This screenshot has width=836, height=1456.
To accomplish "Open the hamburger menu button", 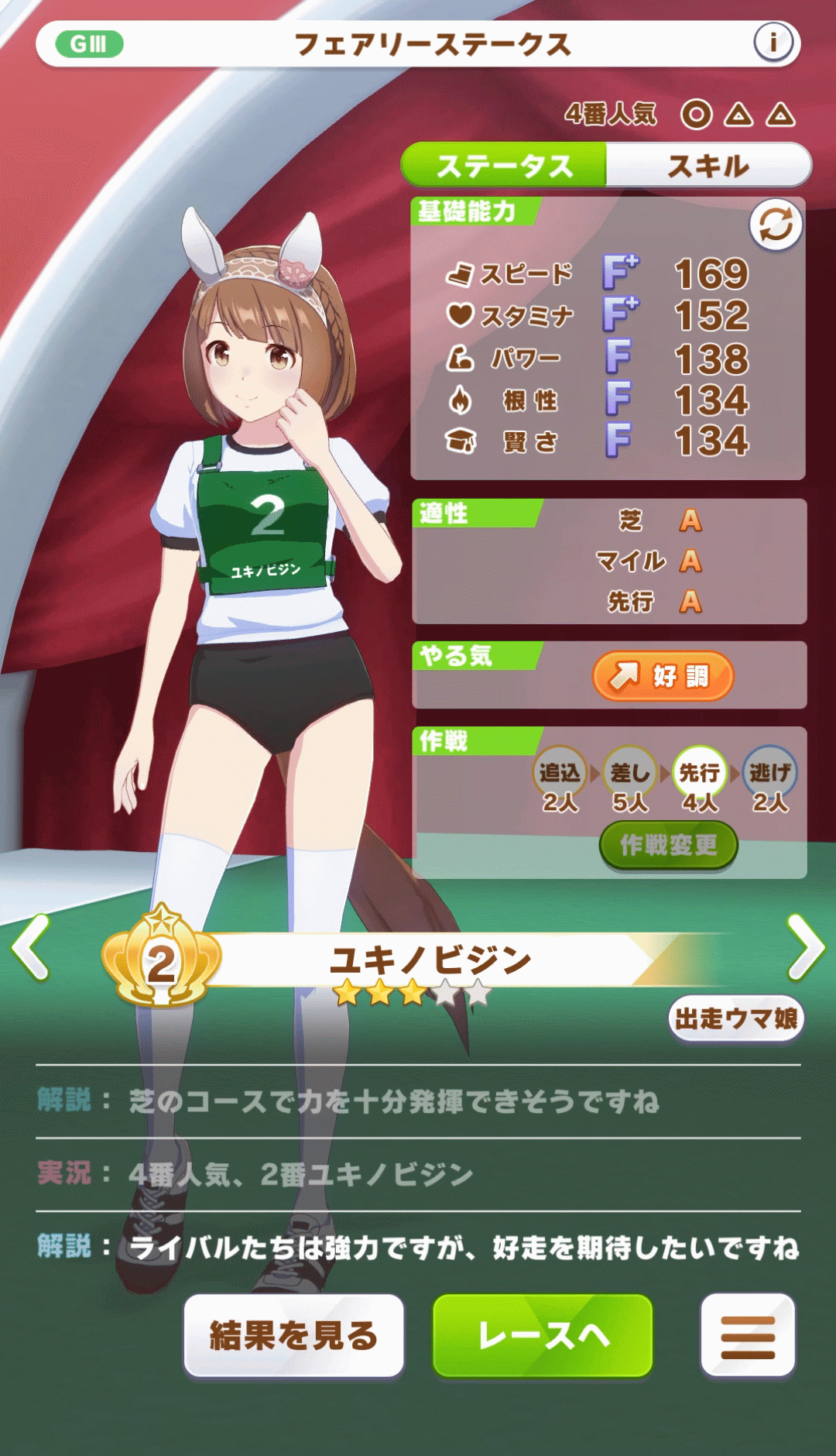I will [747, 1335].
